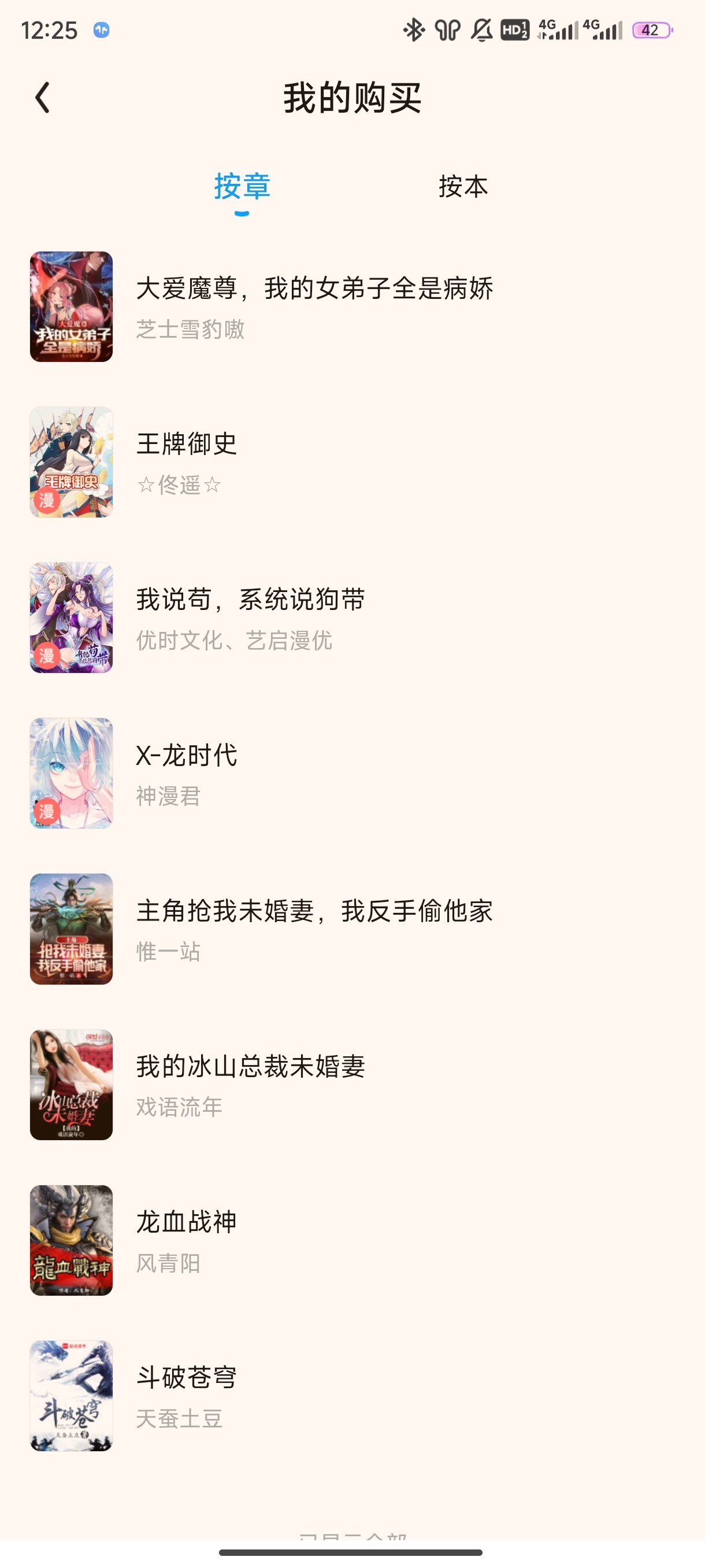The width and height of the screenshot is (705, 1568).
Task: Select the 按章 tab
Action: coord(242,186)
